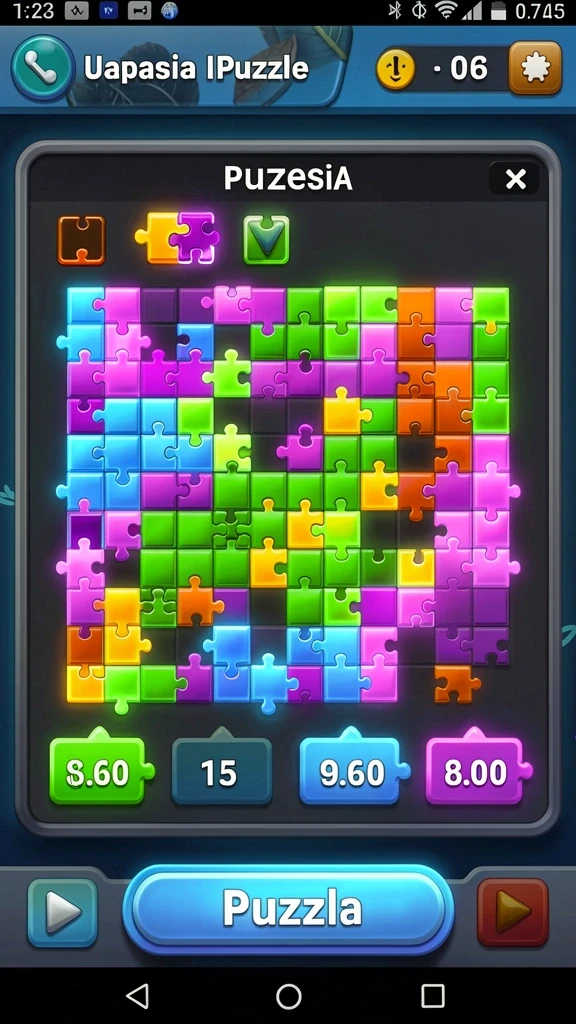Go back with the system back button
The image size is (576, 1024).
click(138, 995)
